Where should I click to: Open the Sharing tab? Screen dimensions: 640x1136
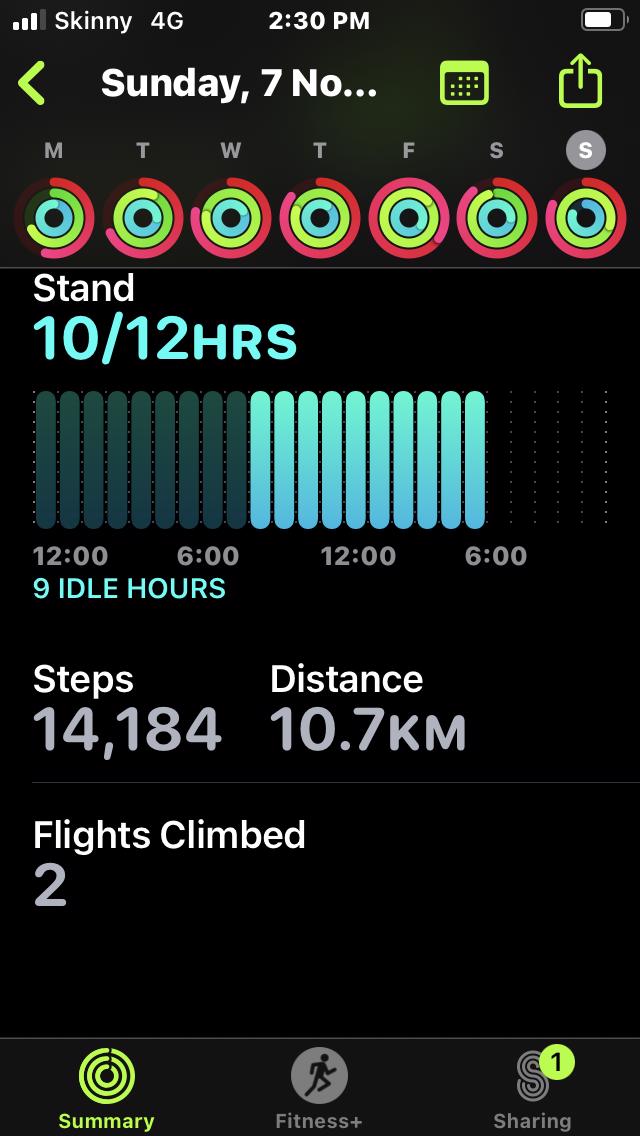click(x=532, y=1090)
